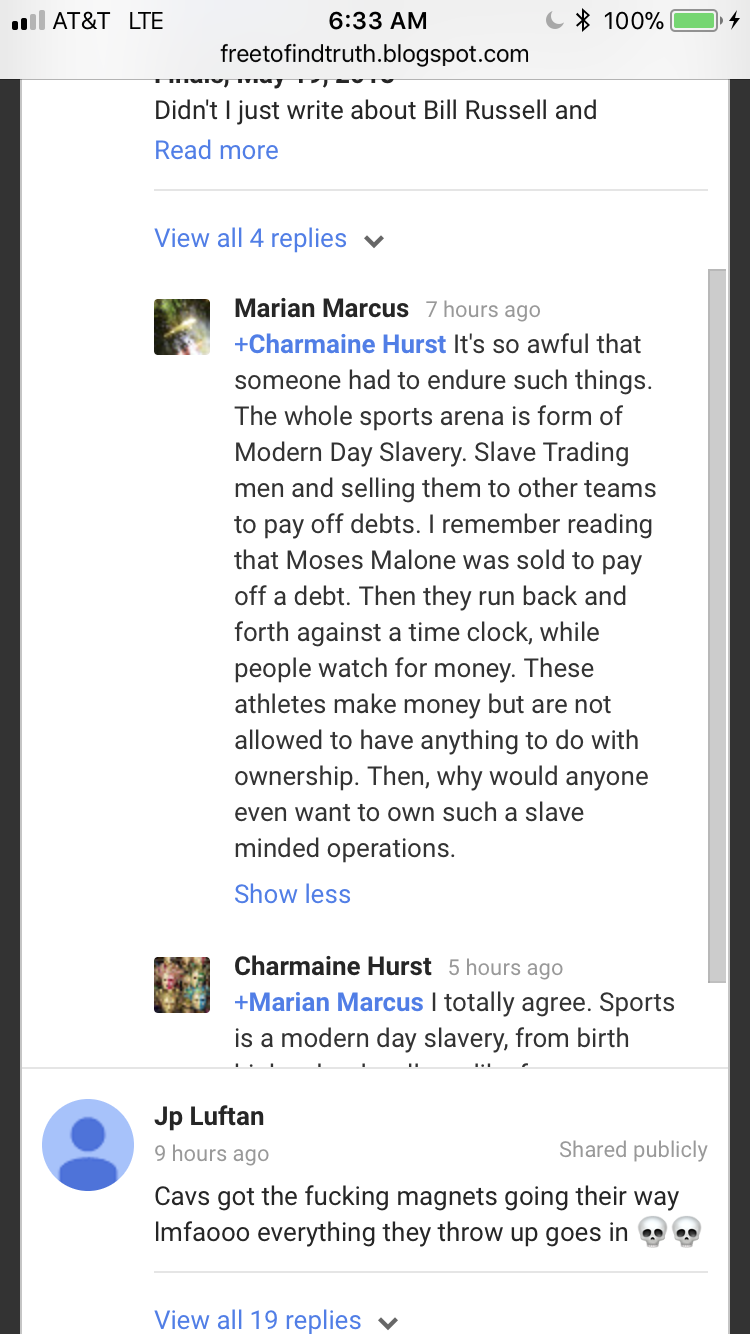Expand View all 4 replies

click(269, 239)
